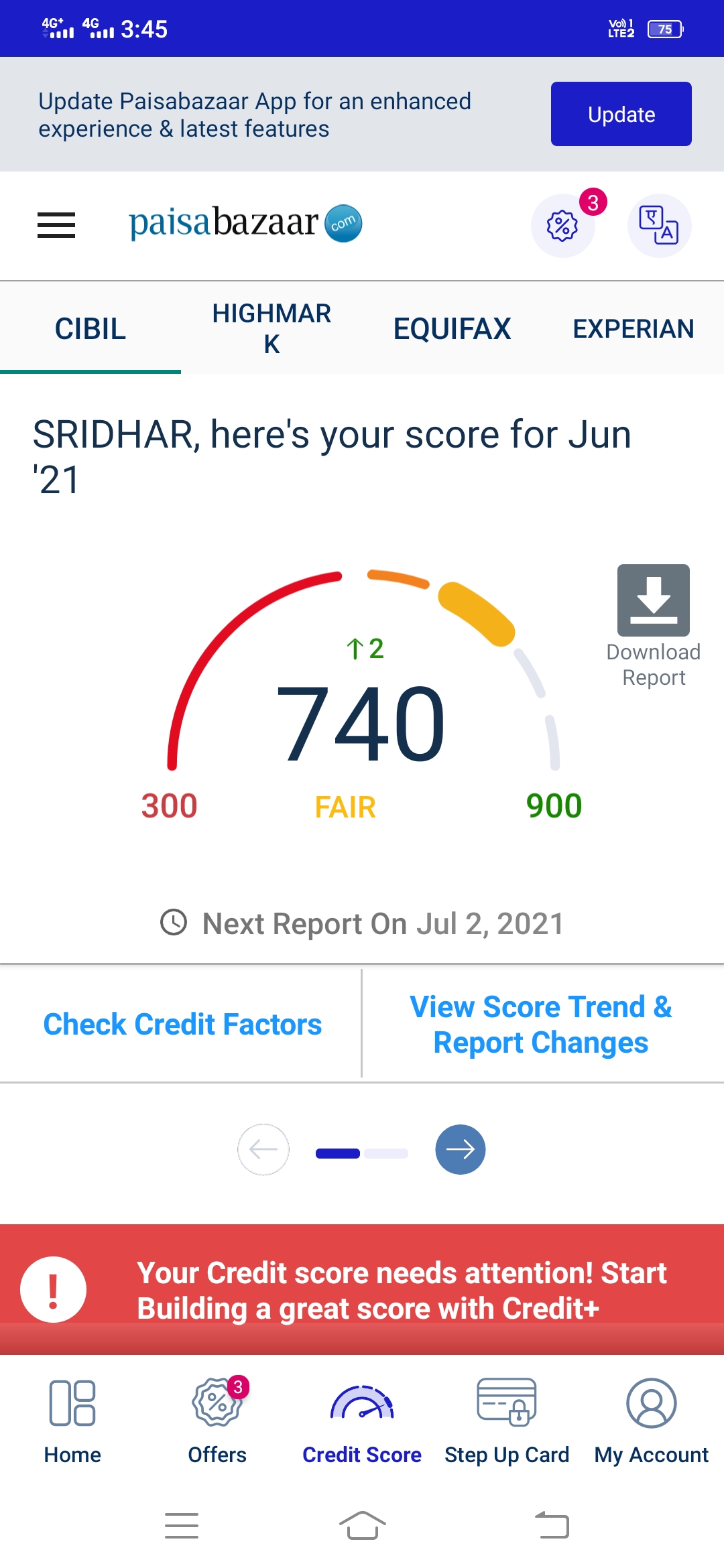
Task: Switch to the EXPERIAN tab
Action: pyautogui.click(x=633, y=328)
